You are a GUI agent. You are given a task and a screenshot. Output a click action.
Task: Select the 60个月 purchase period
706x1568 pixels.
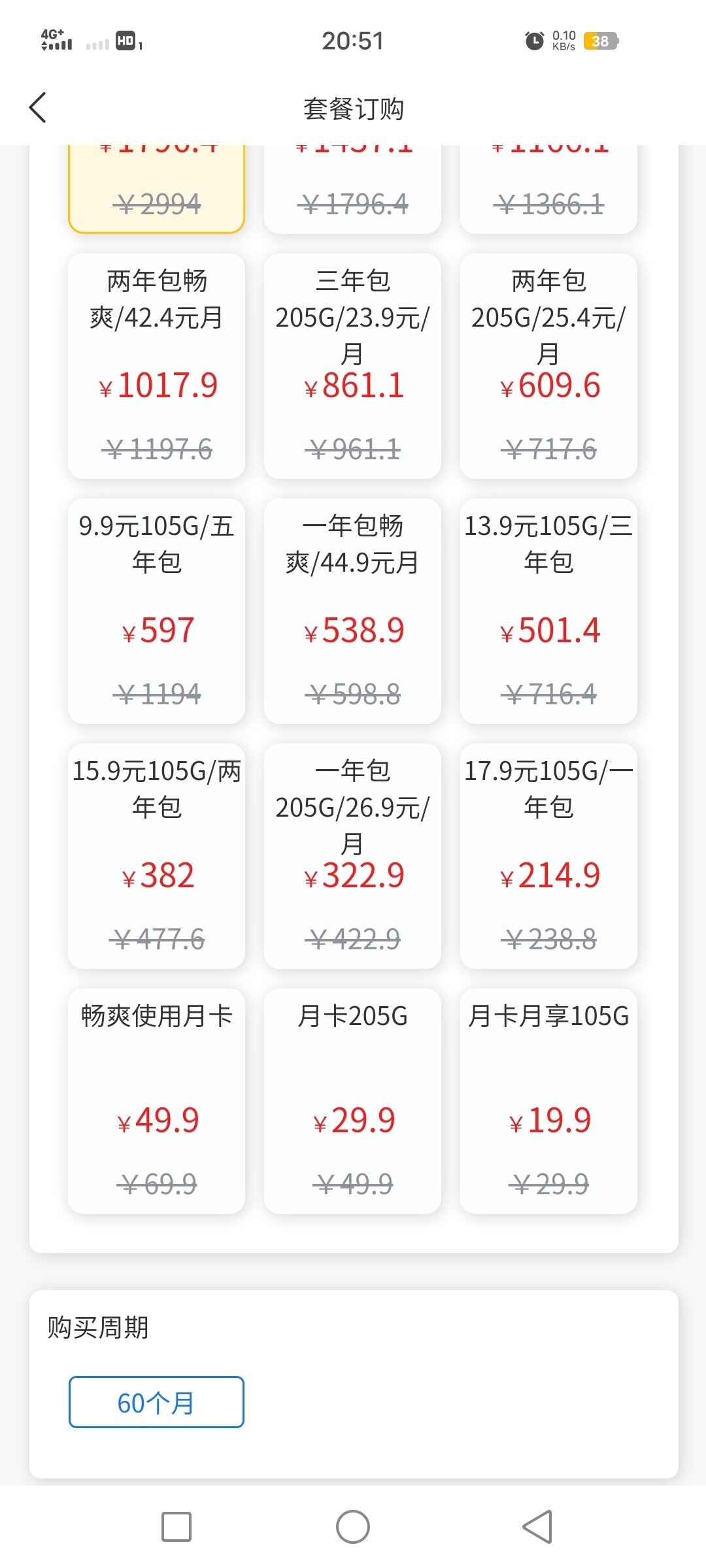156,1402
